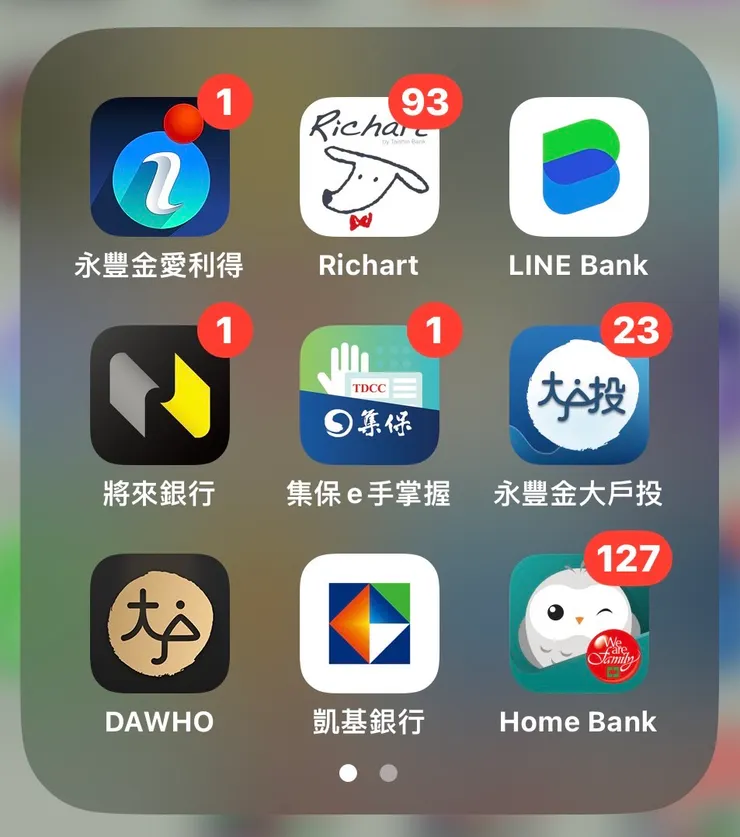Launch the 凱基銀行 app

point(370,625)
